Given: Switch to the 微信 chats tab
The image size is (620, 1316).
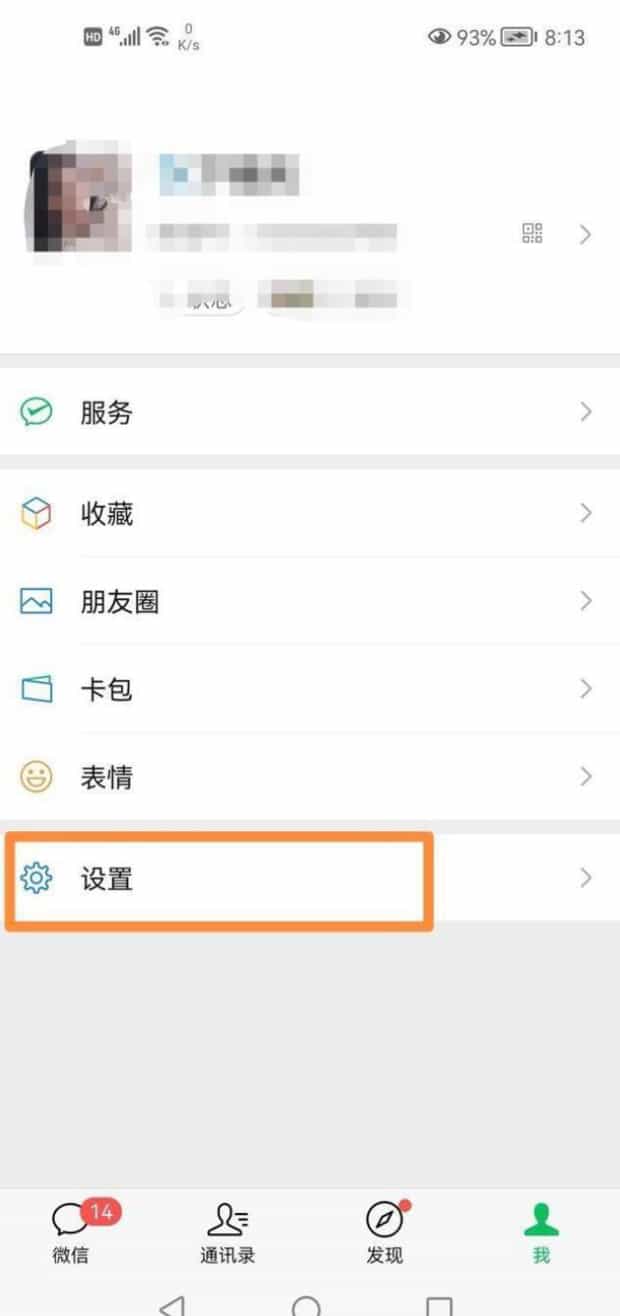Looking at the screenshot, I should [72, 1232].
